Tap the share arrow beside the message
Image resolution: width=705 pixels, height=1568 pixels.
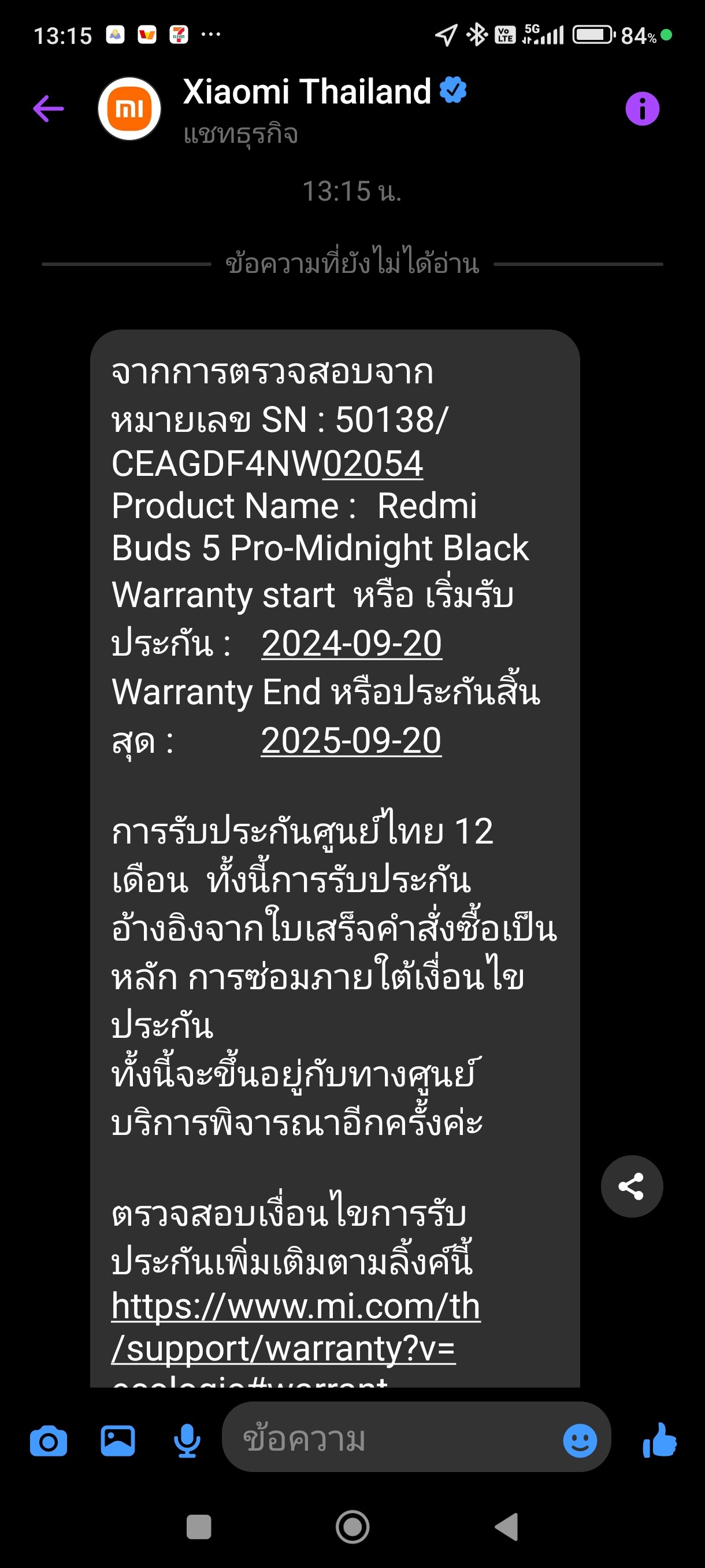(632, 1186)
